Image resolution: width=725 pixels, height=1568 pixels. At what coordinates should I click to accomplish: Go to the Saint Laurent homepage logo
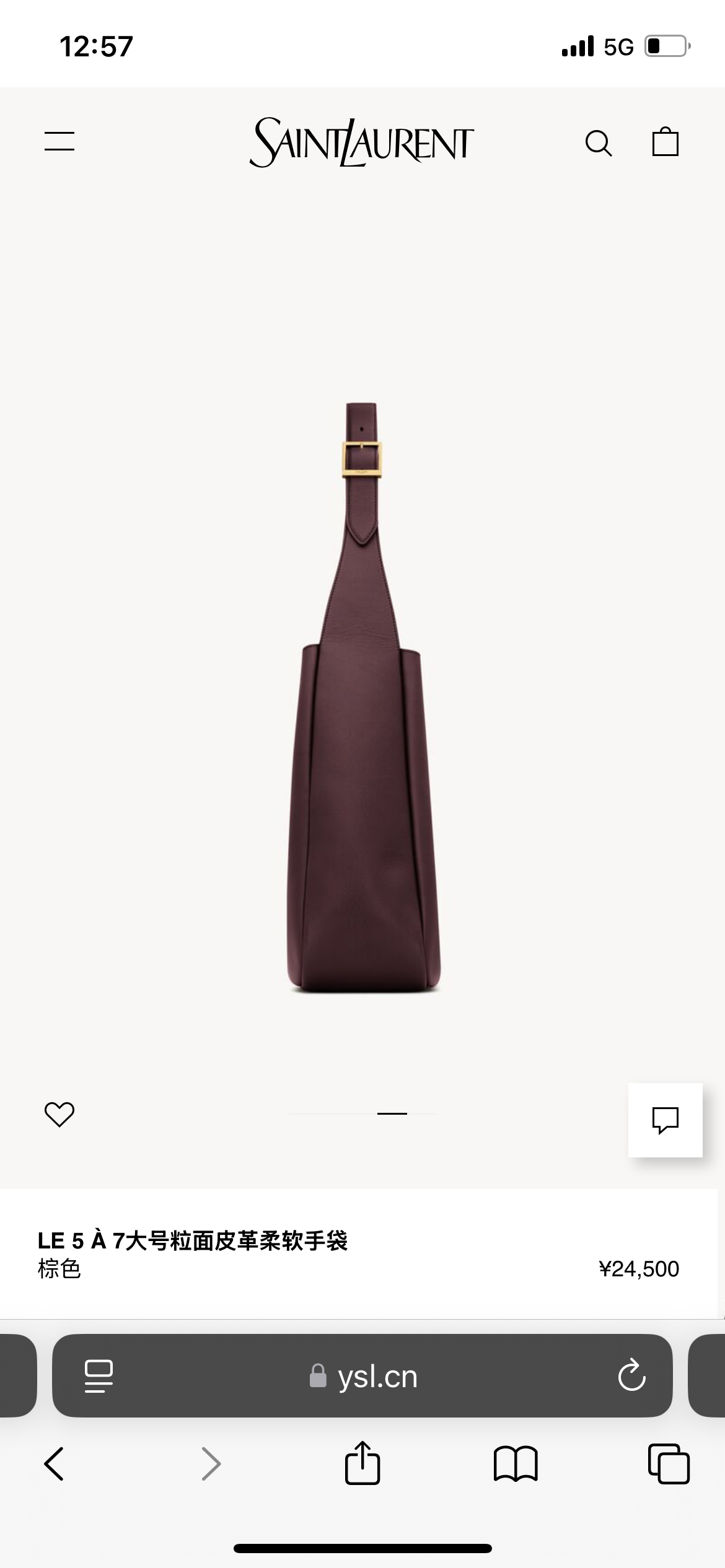tap(362, 142)
